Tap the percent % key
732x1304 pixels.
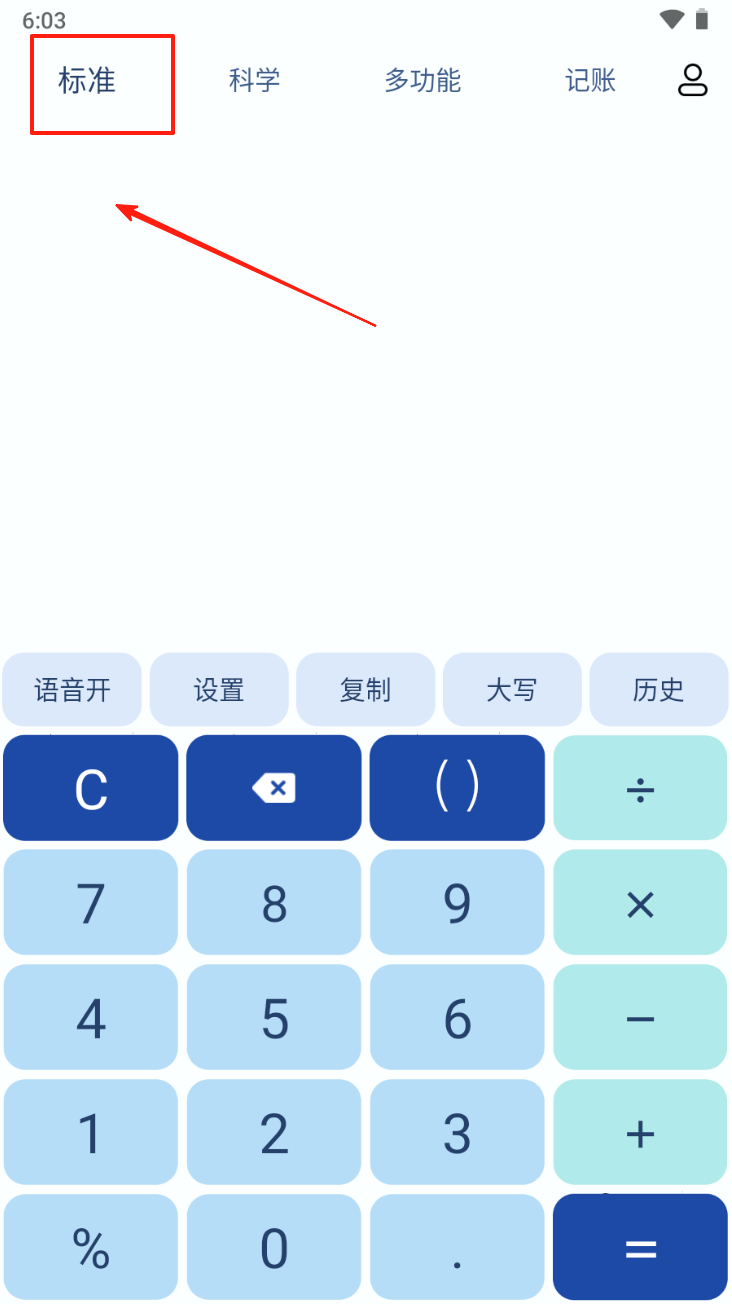tap(91, 1248)
